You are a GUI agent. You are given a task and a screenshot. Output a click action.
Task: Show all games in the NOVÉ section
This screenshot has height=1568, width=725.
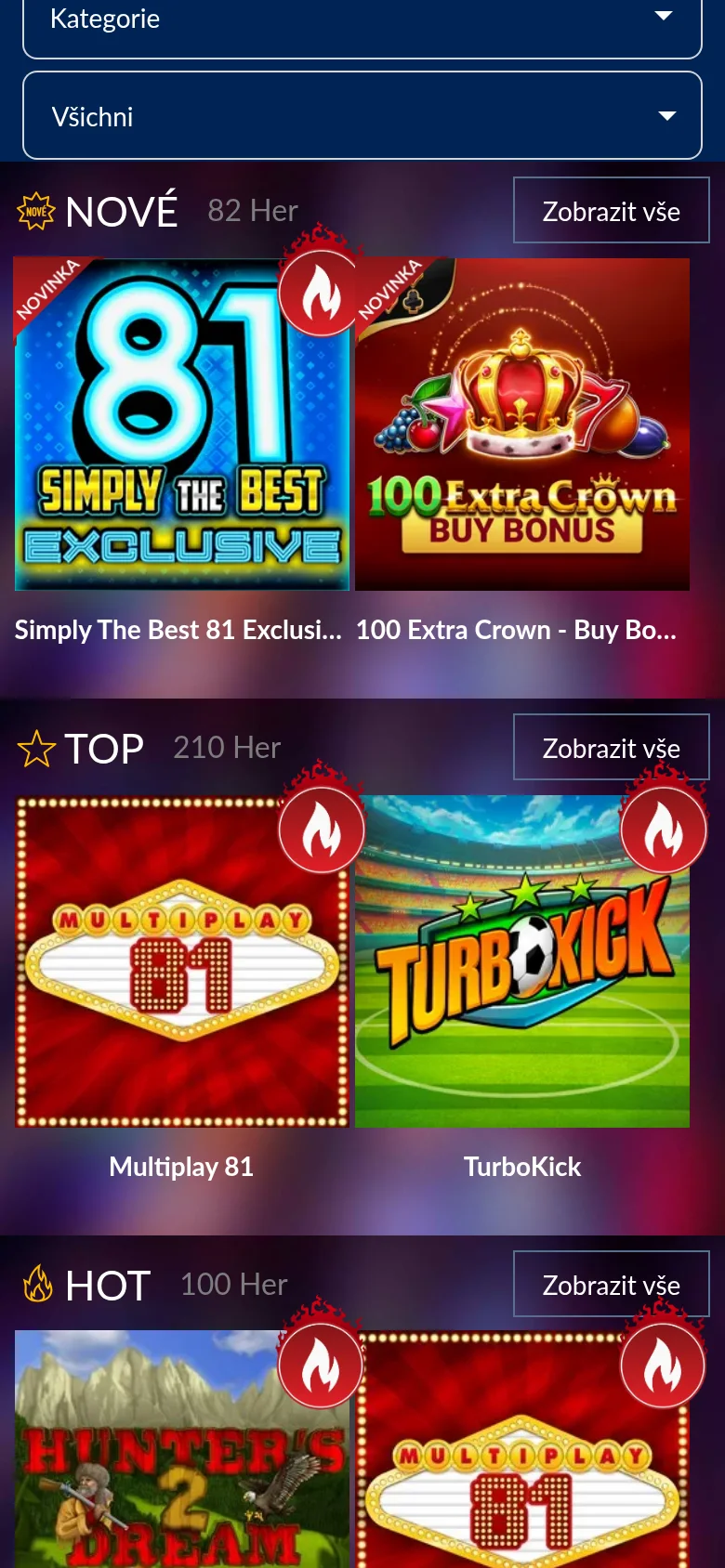[x=611, y=211]
